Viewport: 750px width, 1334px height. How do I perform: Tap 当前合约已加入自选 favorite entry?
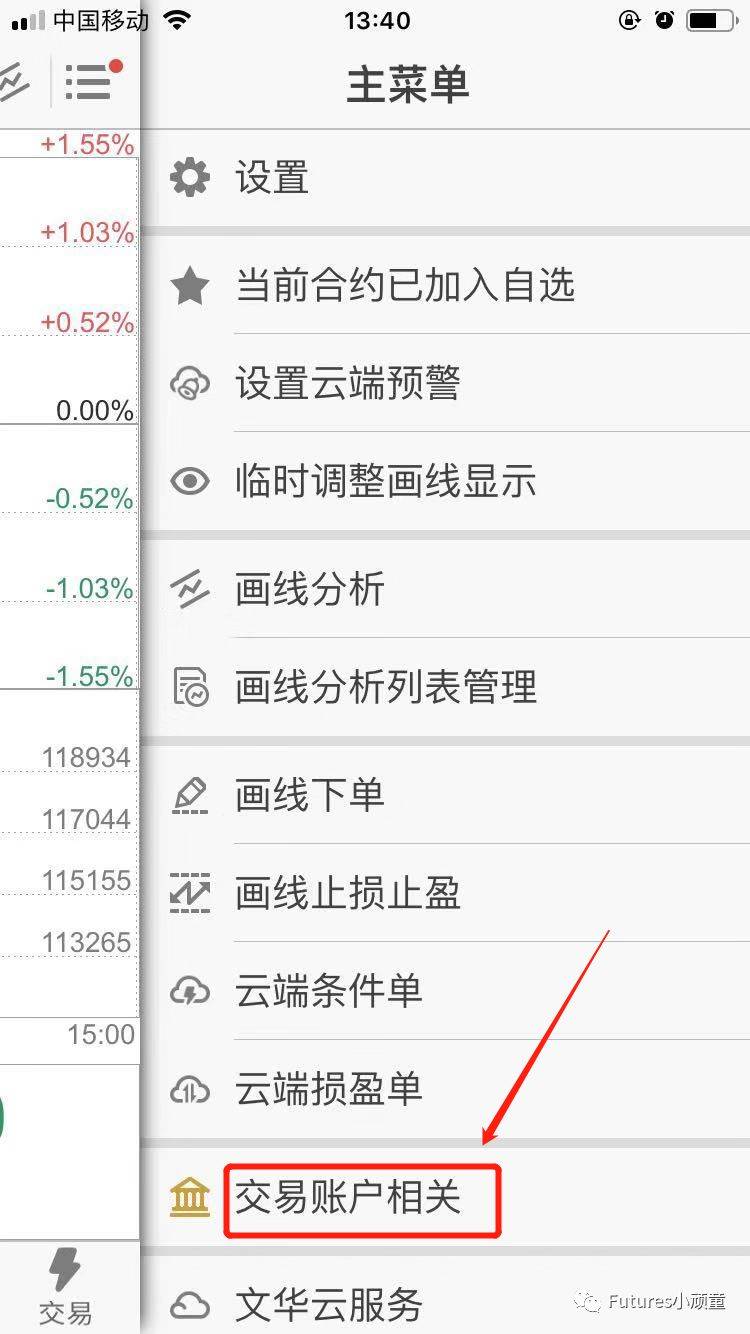click(x=446, y=286)
